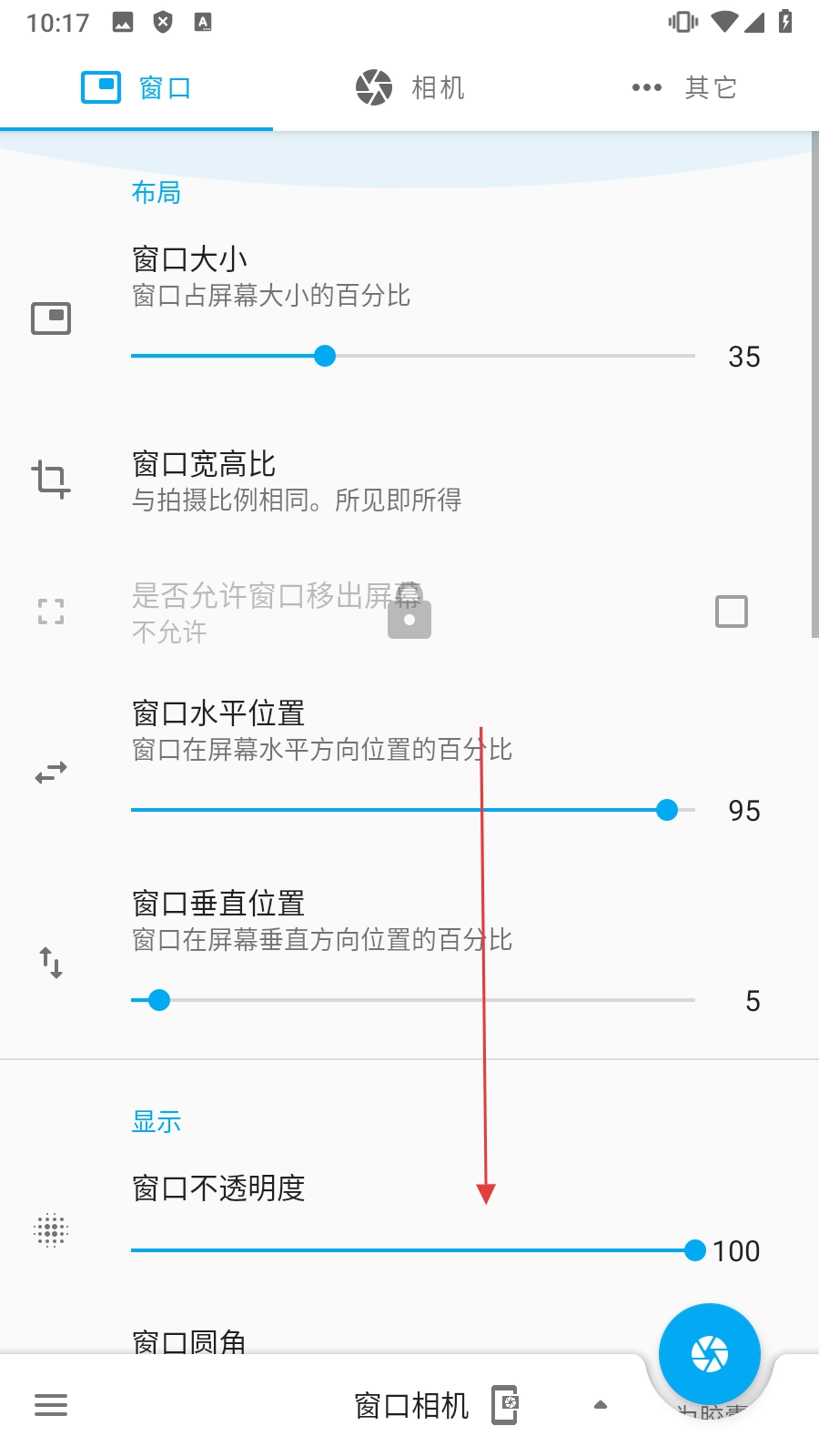Viewport: 819px width, 1456px height.
Task: Open the 窗口宽高比 setting
Action: click(x=296, y=480)
